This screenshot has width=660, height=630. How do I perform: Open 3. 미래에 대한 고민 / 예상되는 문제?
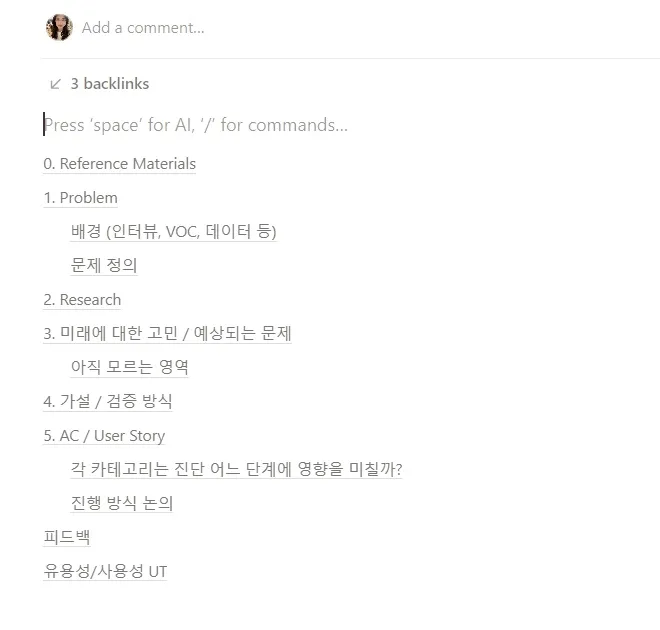(x=167, y=333)
